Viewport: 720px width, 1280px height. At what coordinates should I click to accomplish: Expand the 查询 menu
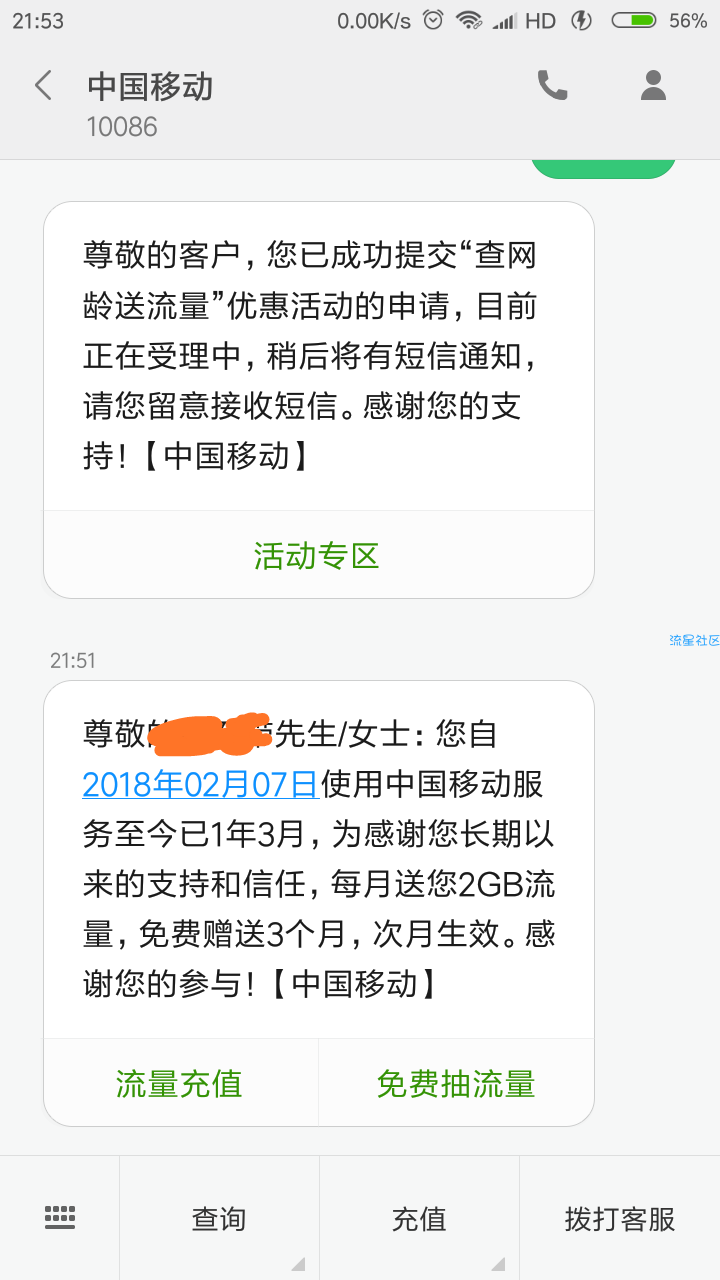219,1219
